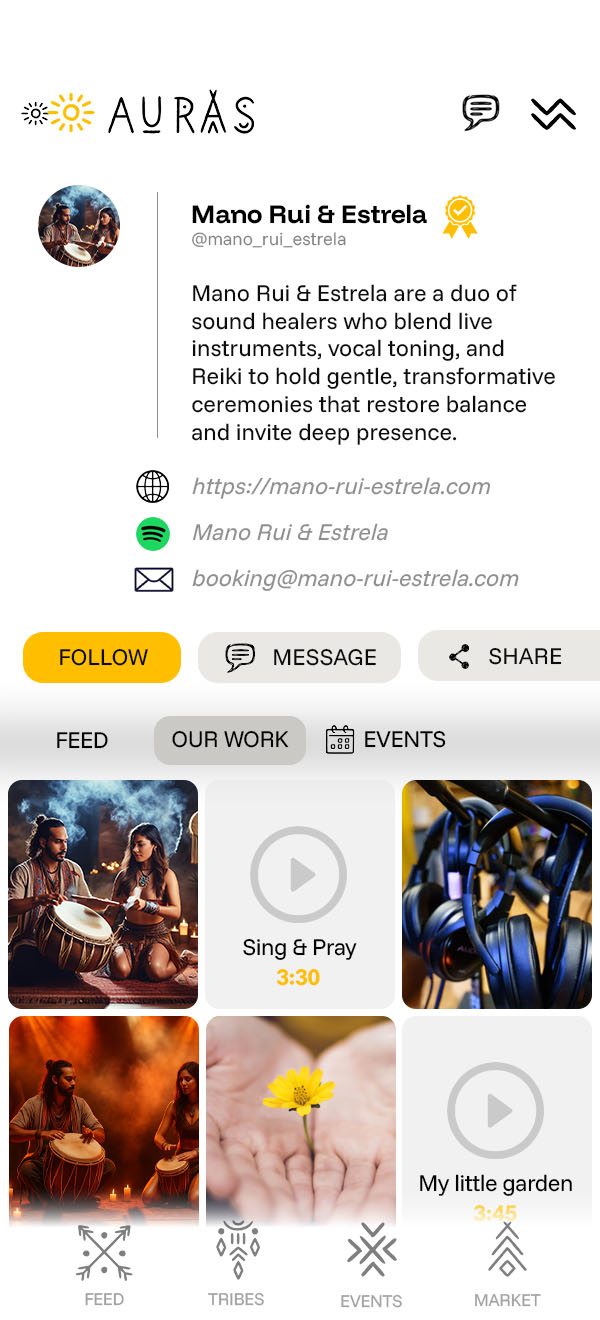Open the drummers with blue smoke photo
The height and width of the screenshot is (1320, 600).
(103, 894)
